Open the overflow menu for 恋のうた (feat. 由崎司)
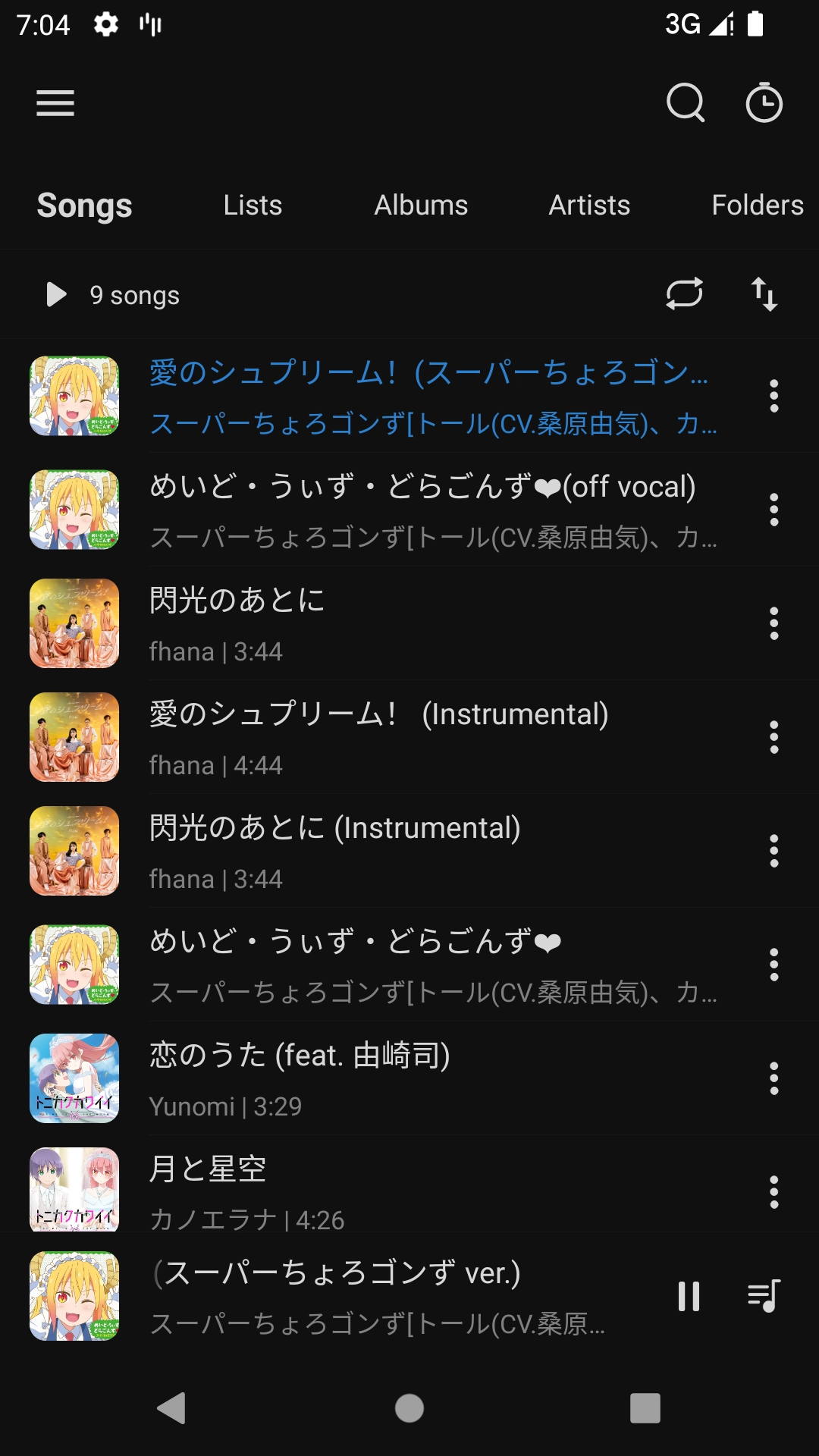 coord(773,1079)
